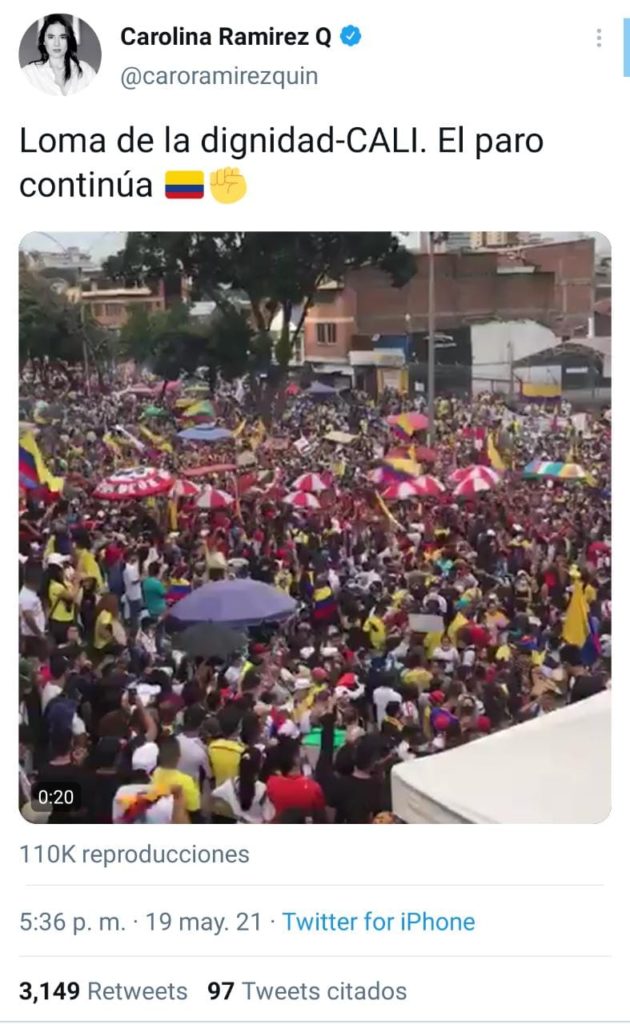View the 3,149 Retweets list

103,991
